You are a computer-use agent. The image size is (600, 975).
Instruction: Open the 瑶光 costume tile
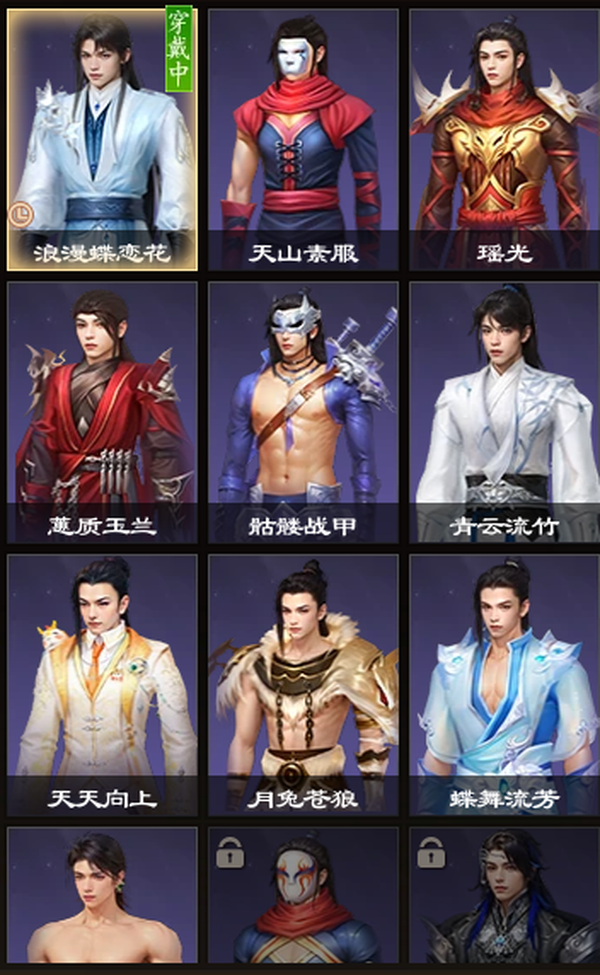(x=504, y=139)
